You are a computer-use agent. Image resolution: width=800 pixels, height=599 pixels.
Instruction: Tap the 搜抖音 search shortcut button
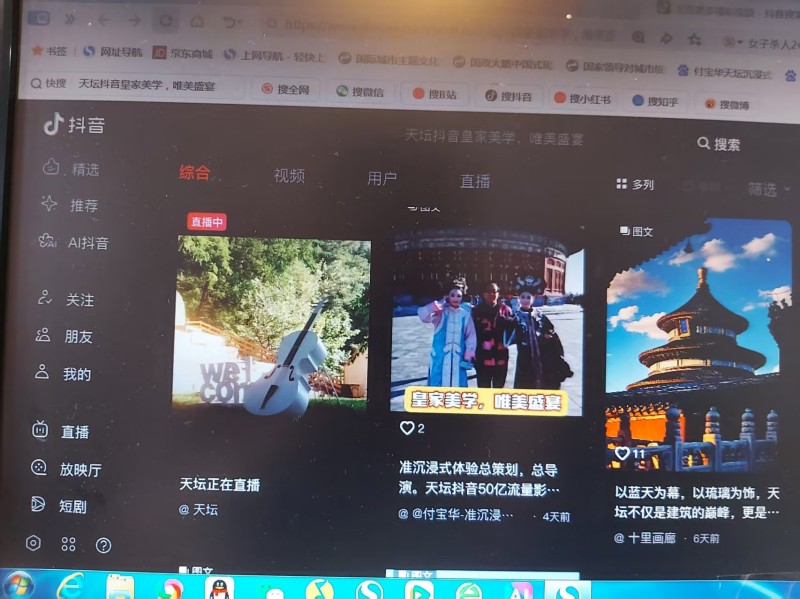pos(508,96)
